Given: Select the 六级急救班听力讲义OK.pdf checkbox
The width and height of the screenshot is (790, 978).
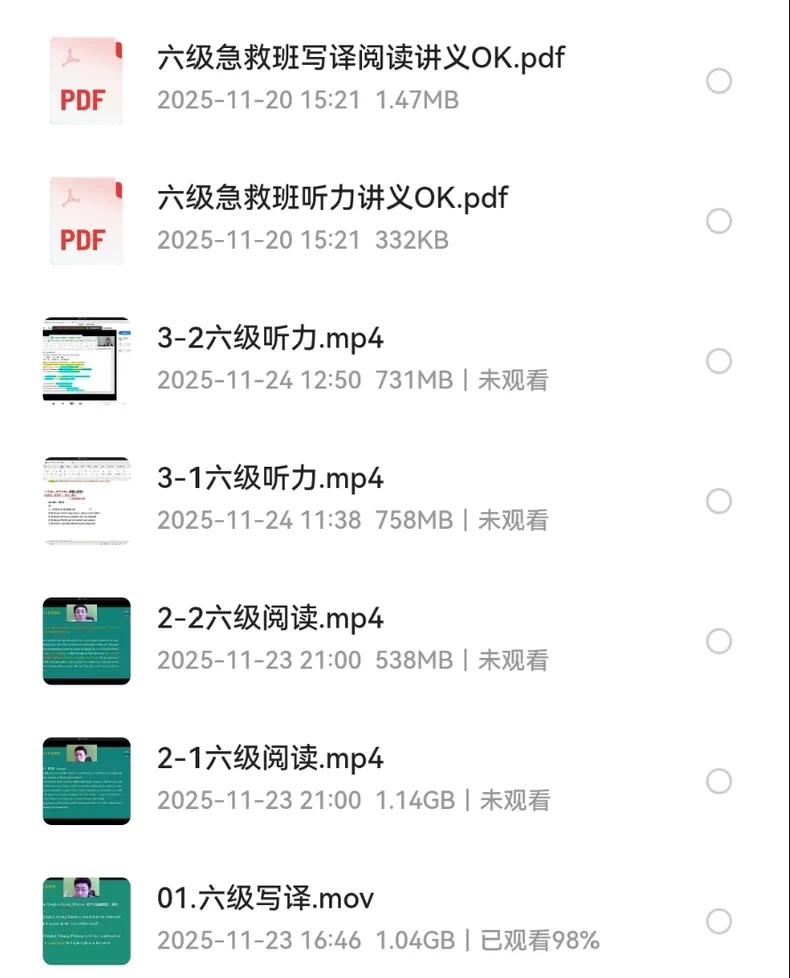Looking at the screenshot, I should [x=719, y=221].
